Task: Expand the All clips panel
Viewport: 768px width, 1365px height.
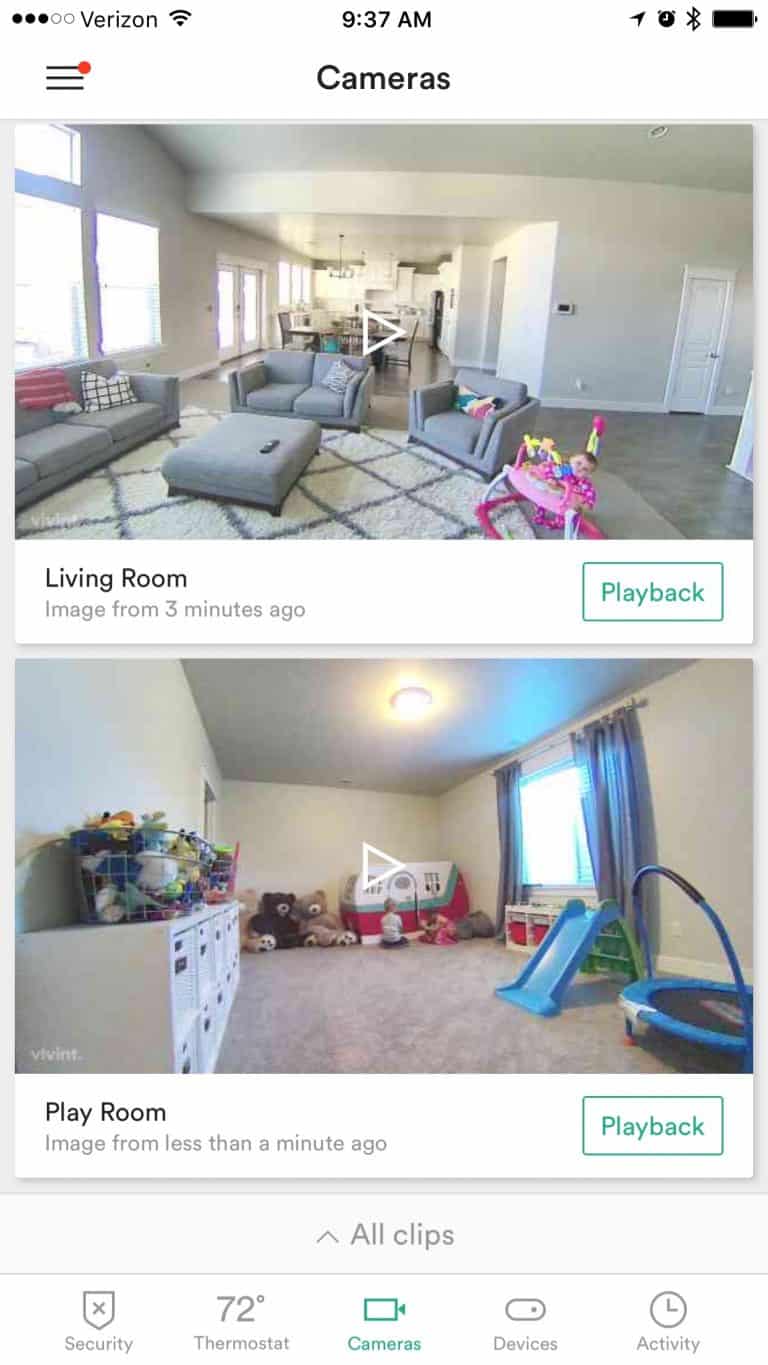Action: (x=384, y=1235)
